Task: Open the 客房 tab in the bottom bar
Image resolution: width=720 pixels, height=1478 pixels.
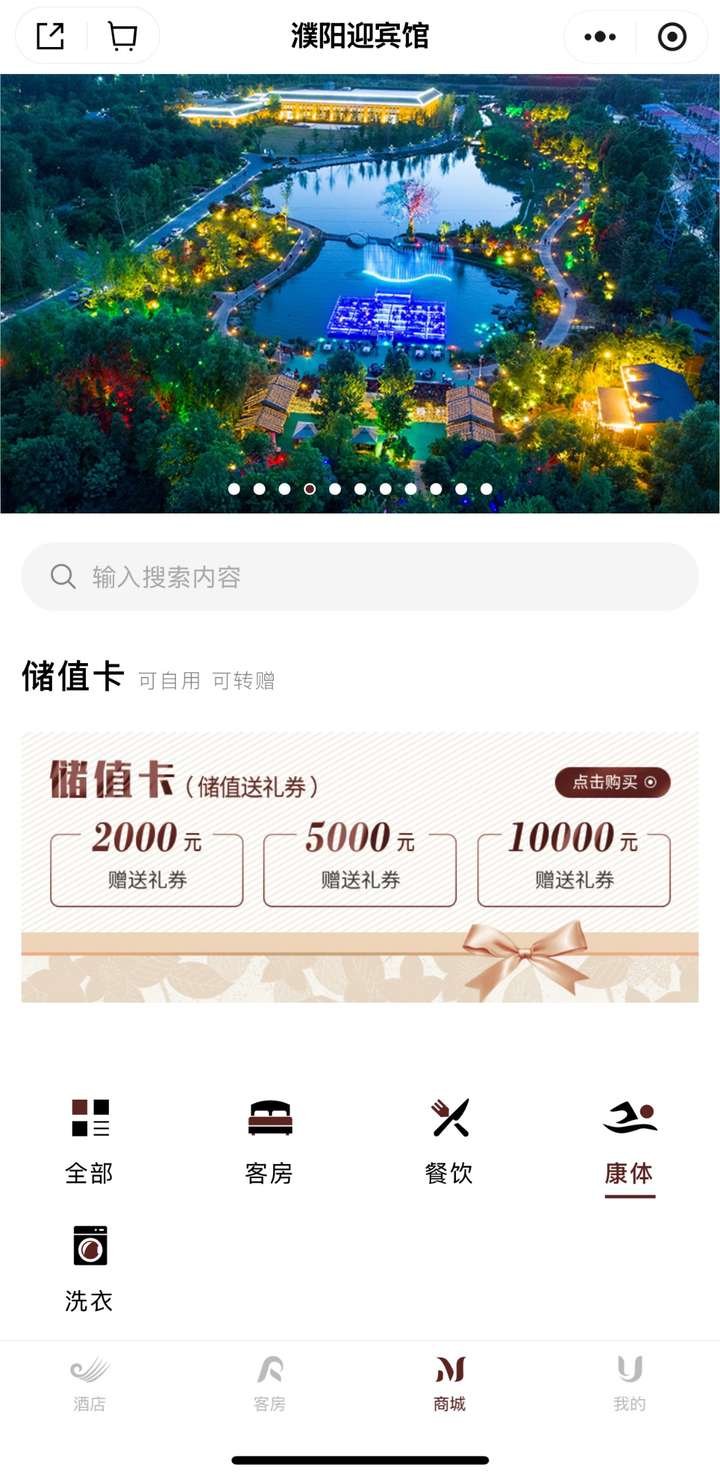Action: 270,1384
